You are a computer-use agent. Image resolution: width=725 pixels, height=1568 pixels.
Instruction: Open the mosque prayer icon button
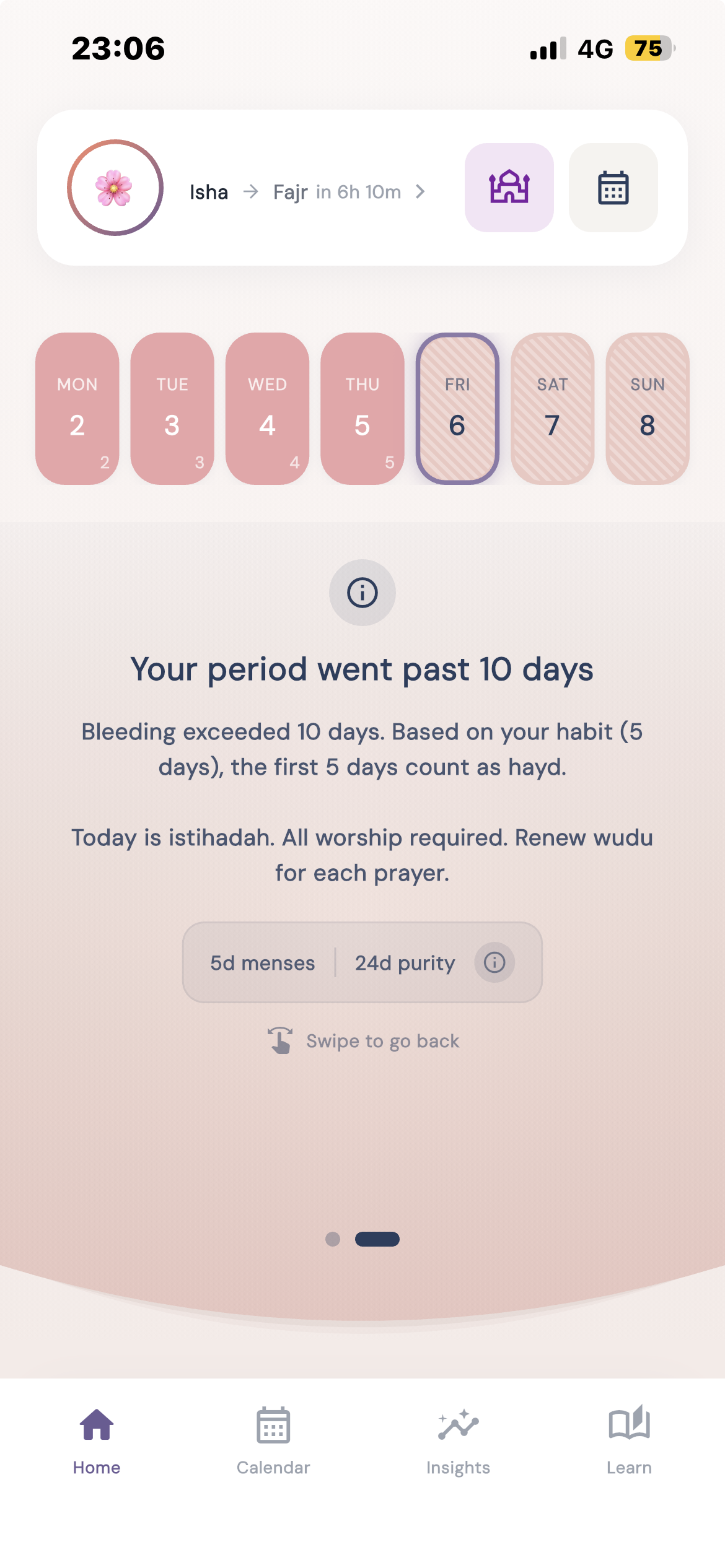click(x=509, y=188)
